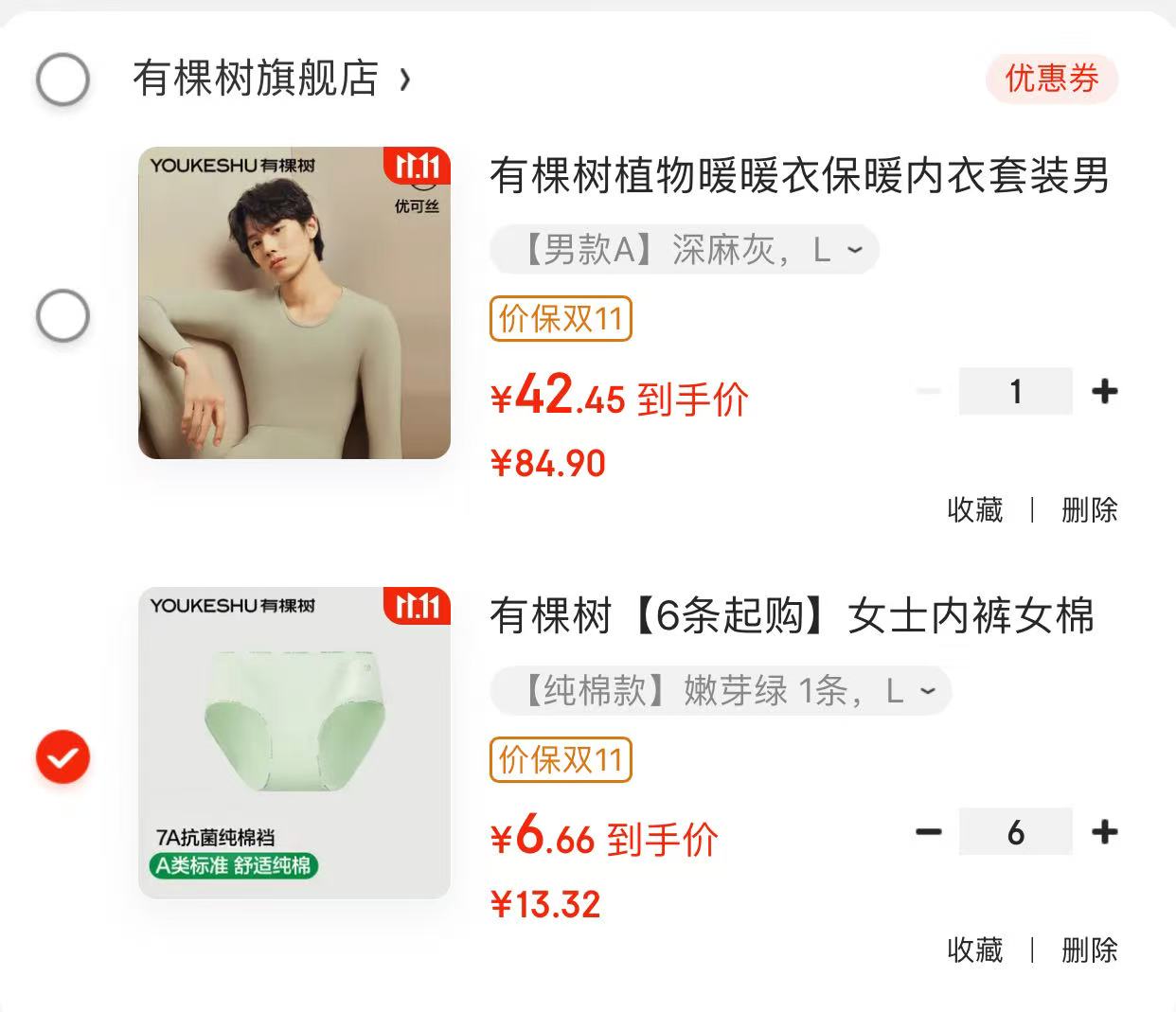Increase quantity of 女士内裤
This screenshot has width=1176, height=1012.
1104,832
